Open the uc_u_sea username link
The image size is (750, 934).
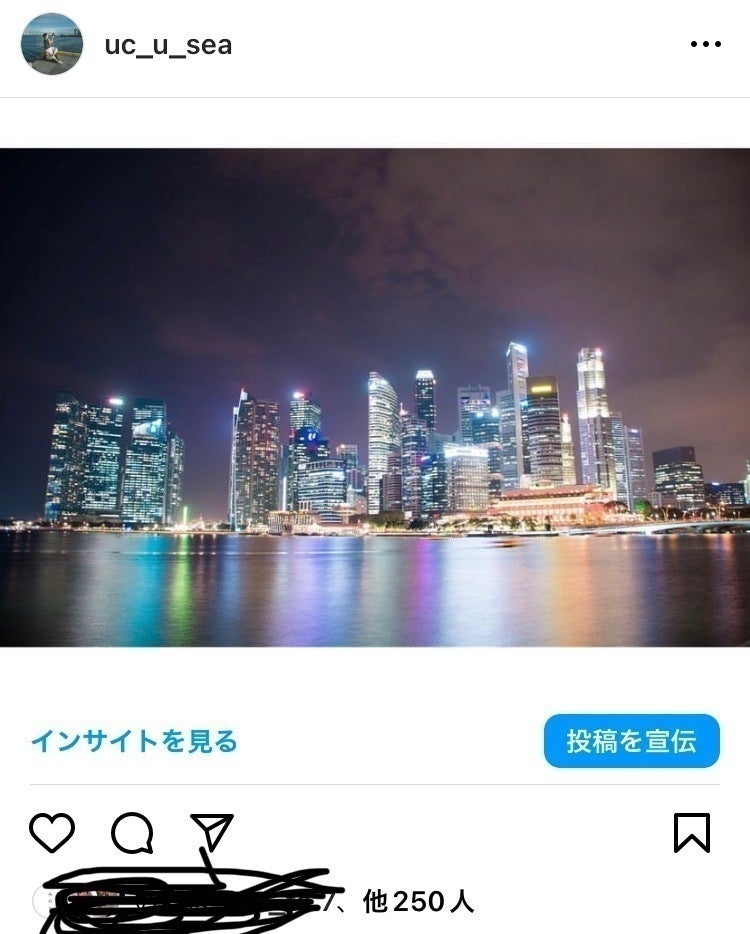point(168,45)
